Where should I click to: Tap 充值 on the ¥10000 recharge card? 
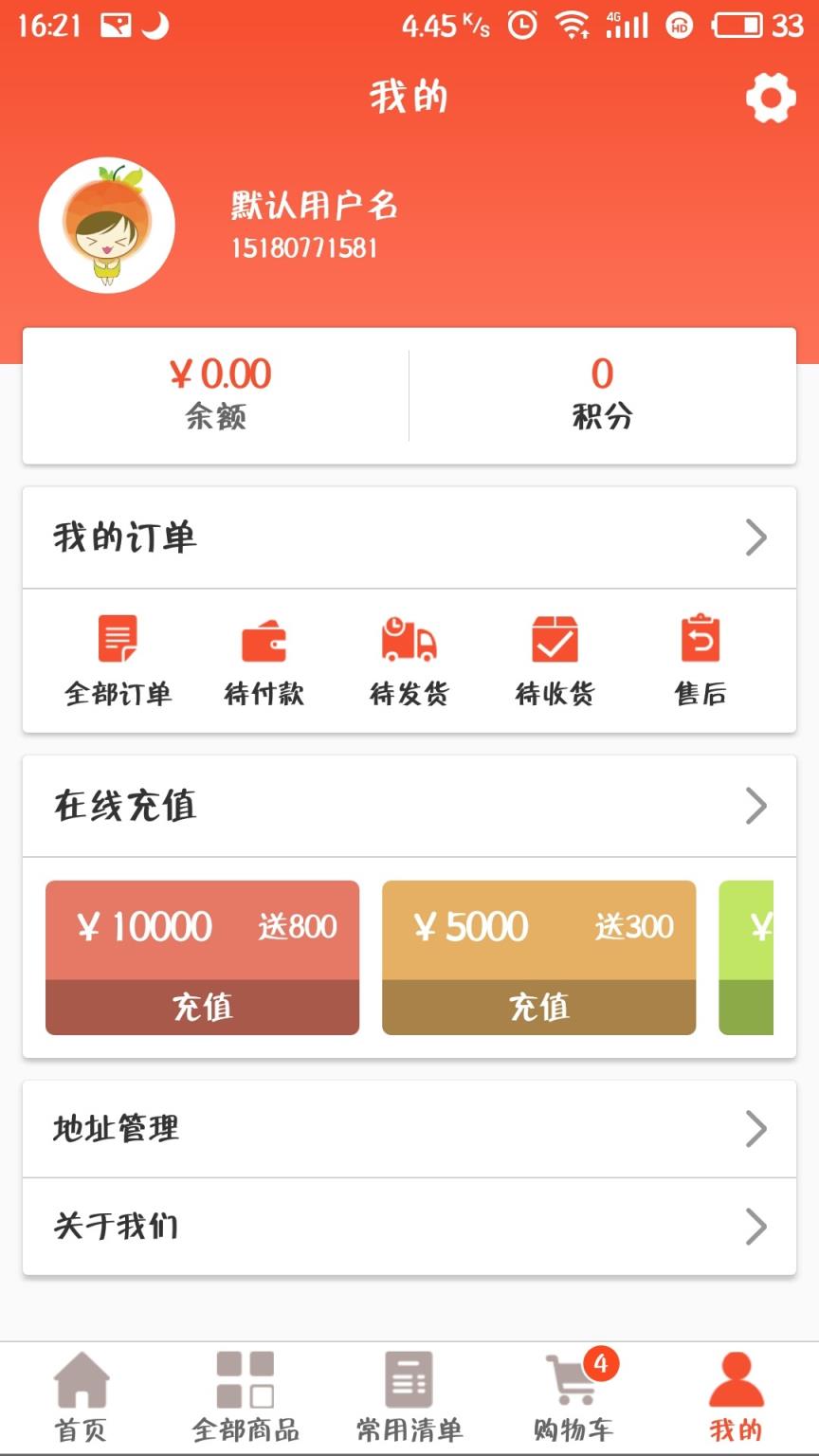pyautogui.click(x=202, y=1008)
